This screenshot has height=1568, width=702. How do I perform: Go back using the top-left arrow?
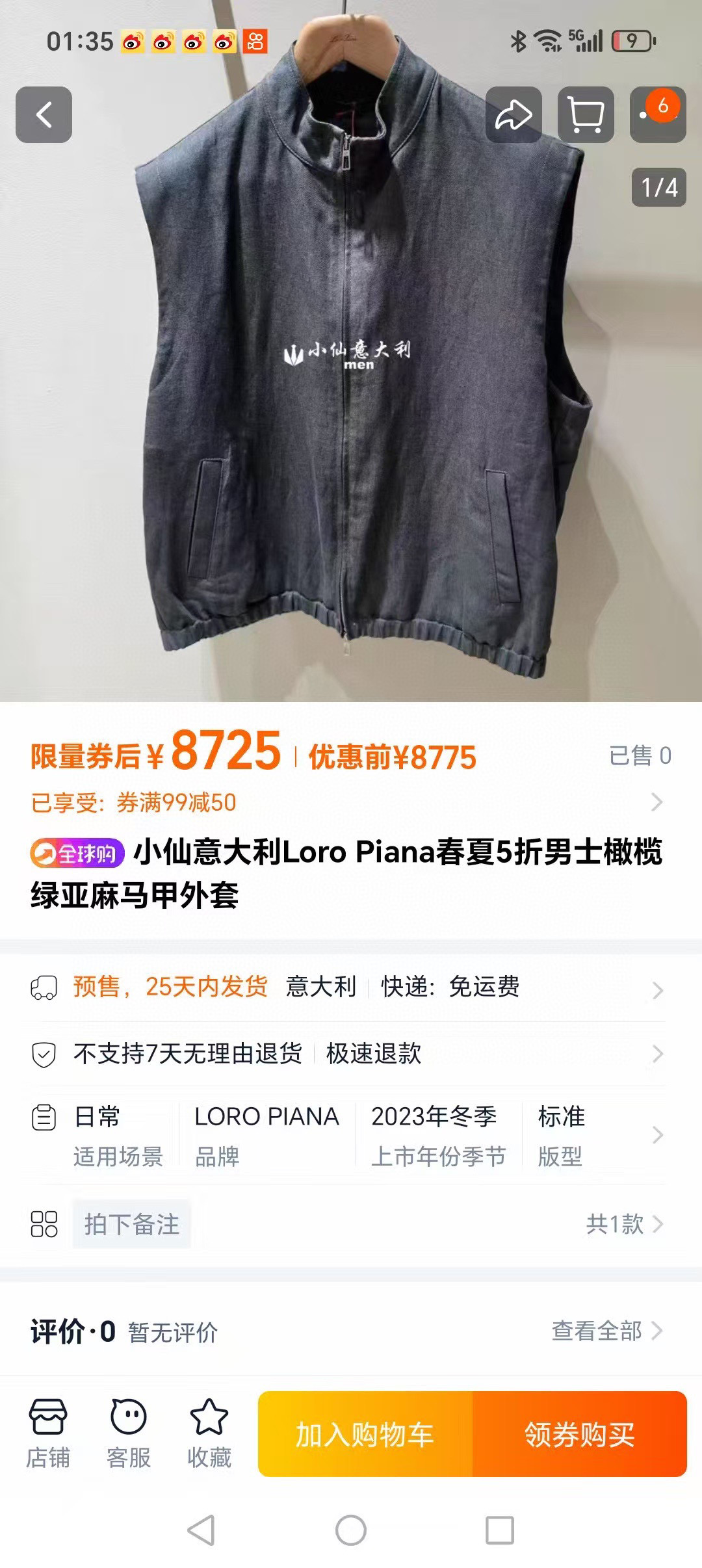pyautogui.click(x=44, y=115)
